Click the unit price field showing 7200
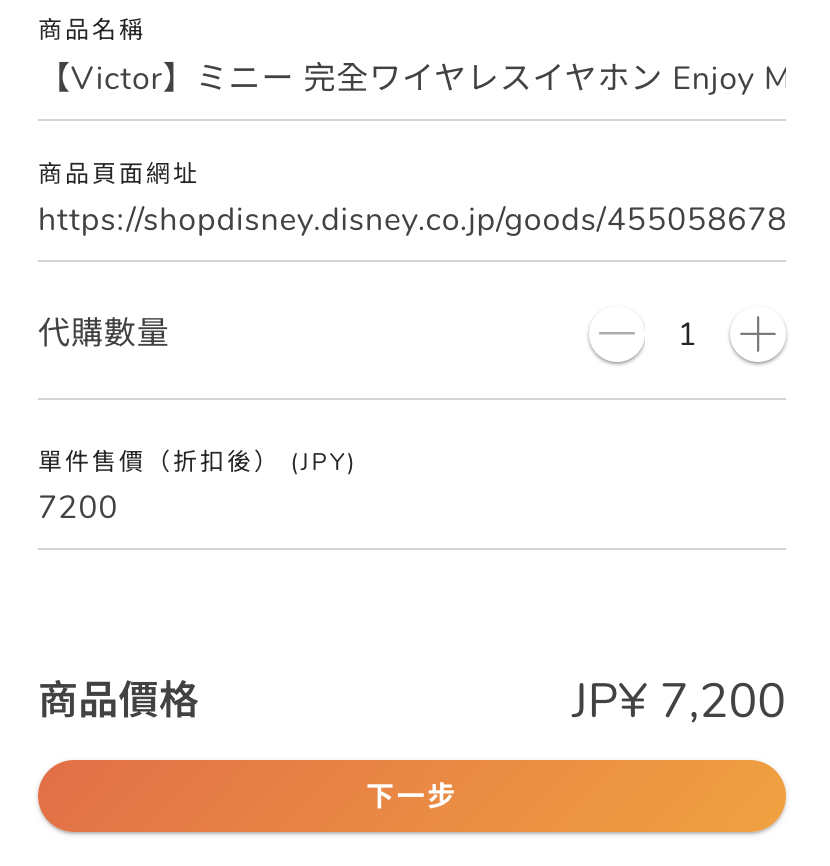The width and height of the screenshot is (830, 866). click(x=77, y=507)
